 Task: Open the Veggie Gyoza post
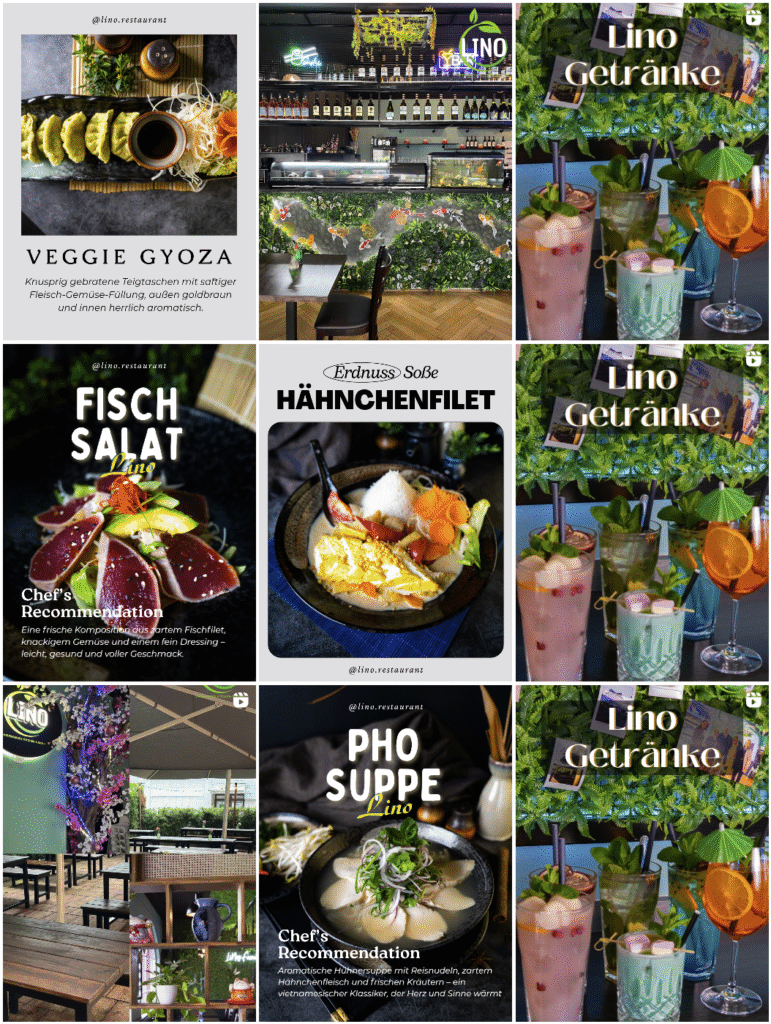click(x=129, y=171)
